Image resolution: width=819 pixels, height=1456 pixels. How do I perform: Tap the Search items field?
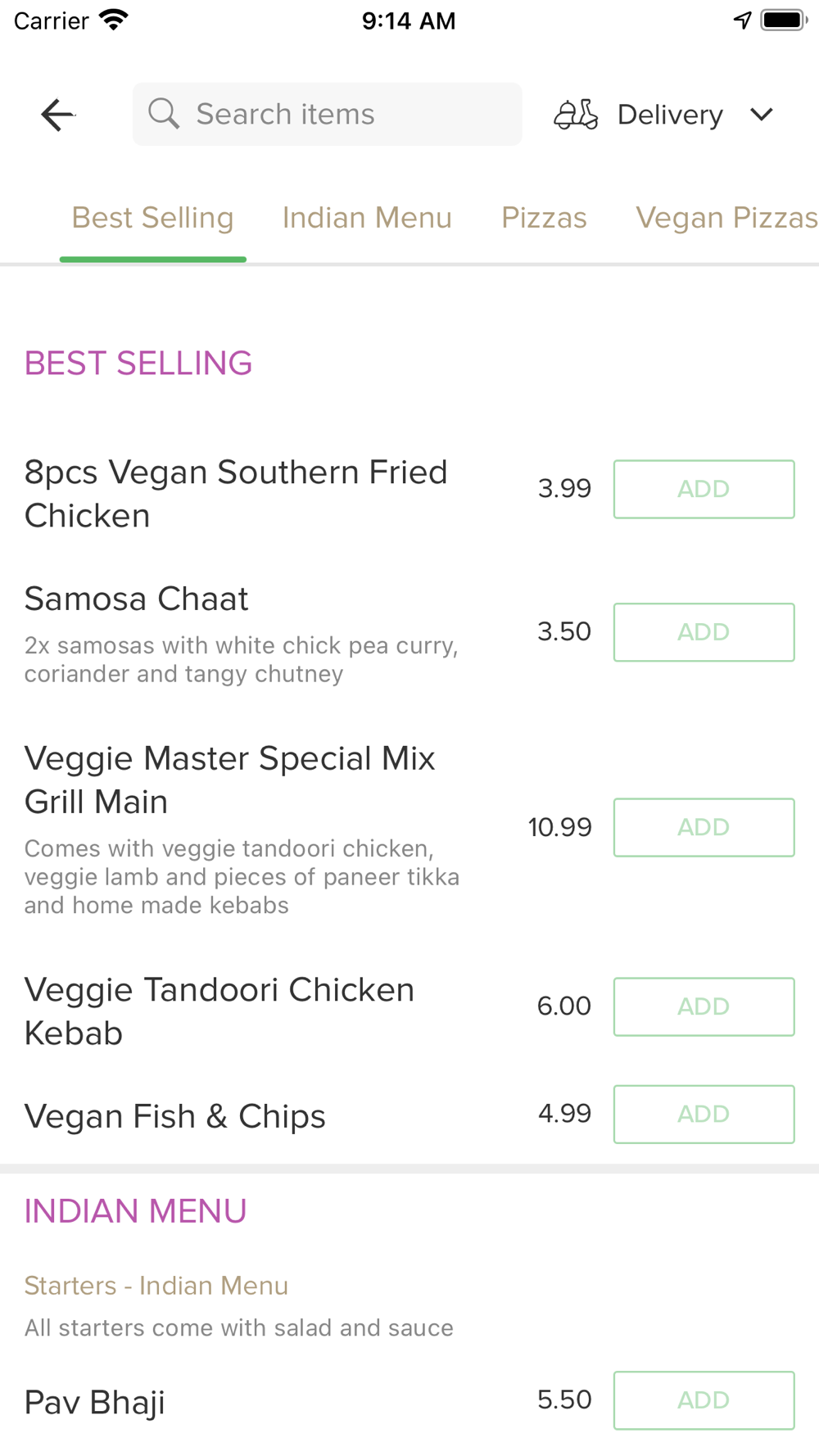click(327, 114)
